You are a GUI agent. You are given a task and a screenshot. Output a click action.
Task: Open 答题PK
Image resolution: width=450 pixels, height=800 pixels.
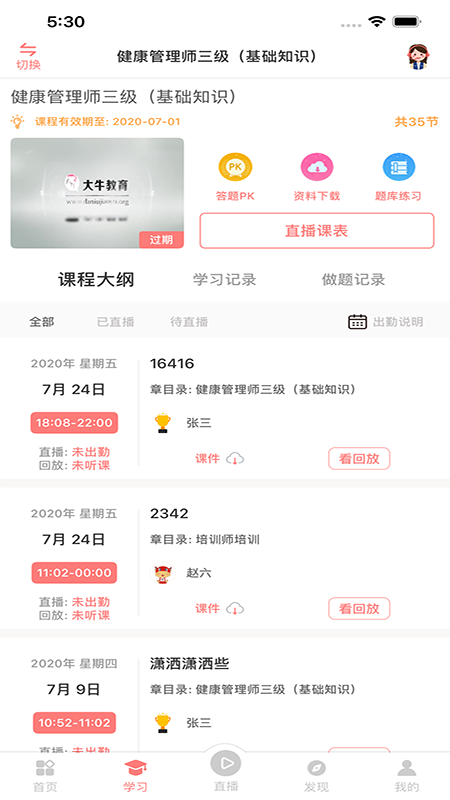coord(235,177)
